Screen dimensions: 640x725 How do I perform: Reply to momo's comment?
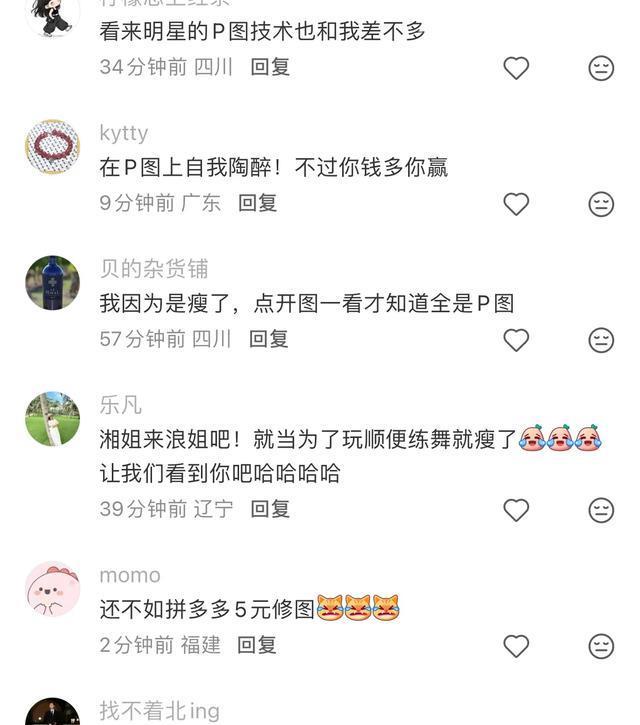click(257, 645)
